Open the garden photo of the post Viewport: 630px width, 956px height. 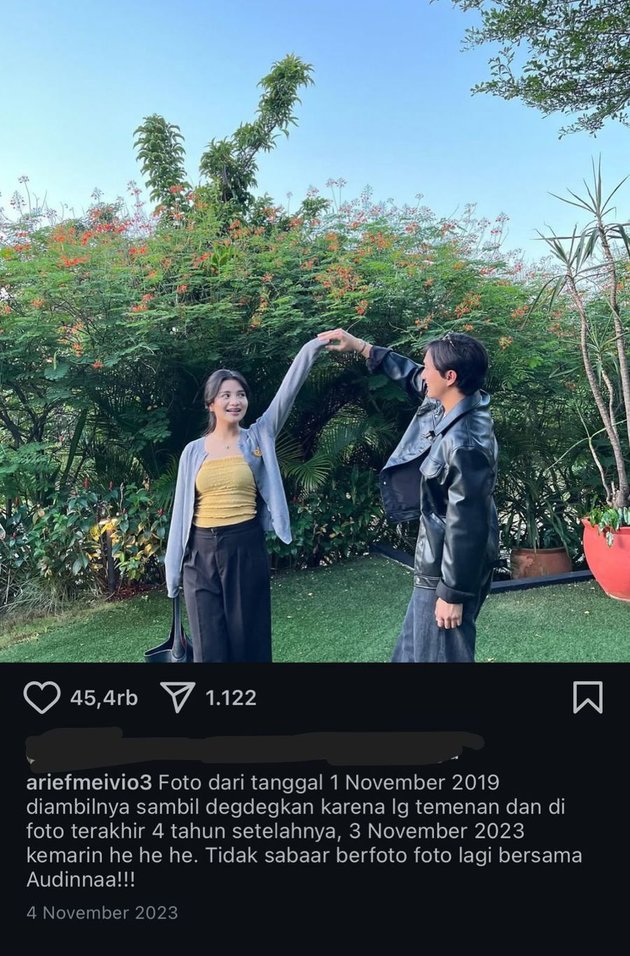315,330
